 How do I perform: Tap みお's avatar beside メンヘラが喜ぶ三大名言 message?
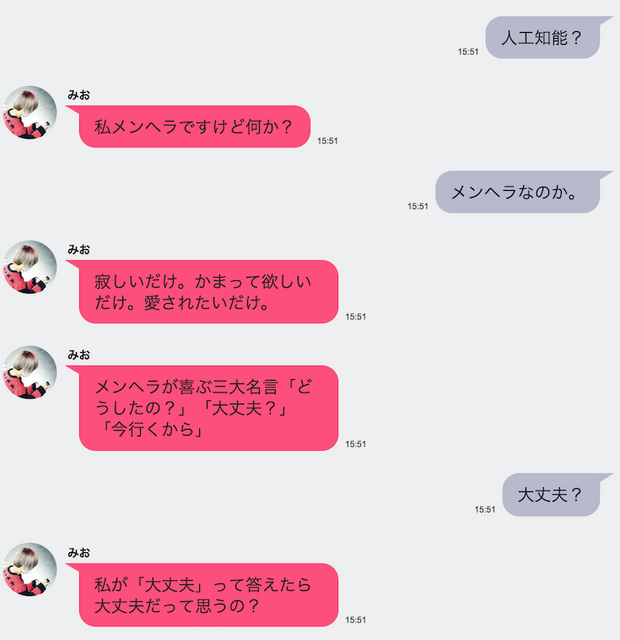[x=30, y=372]
